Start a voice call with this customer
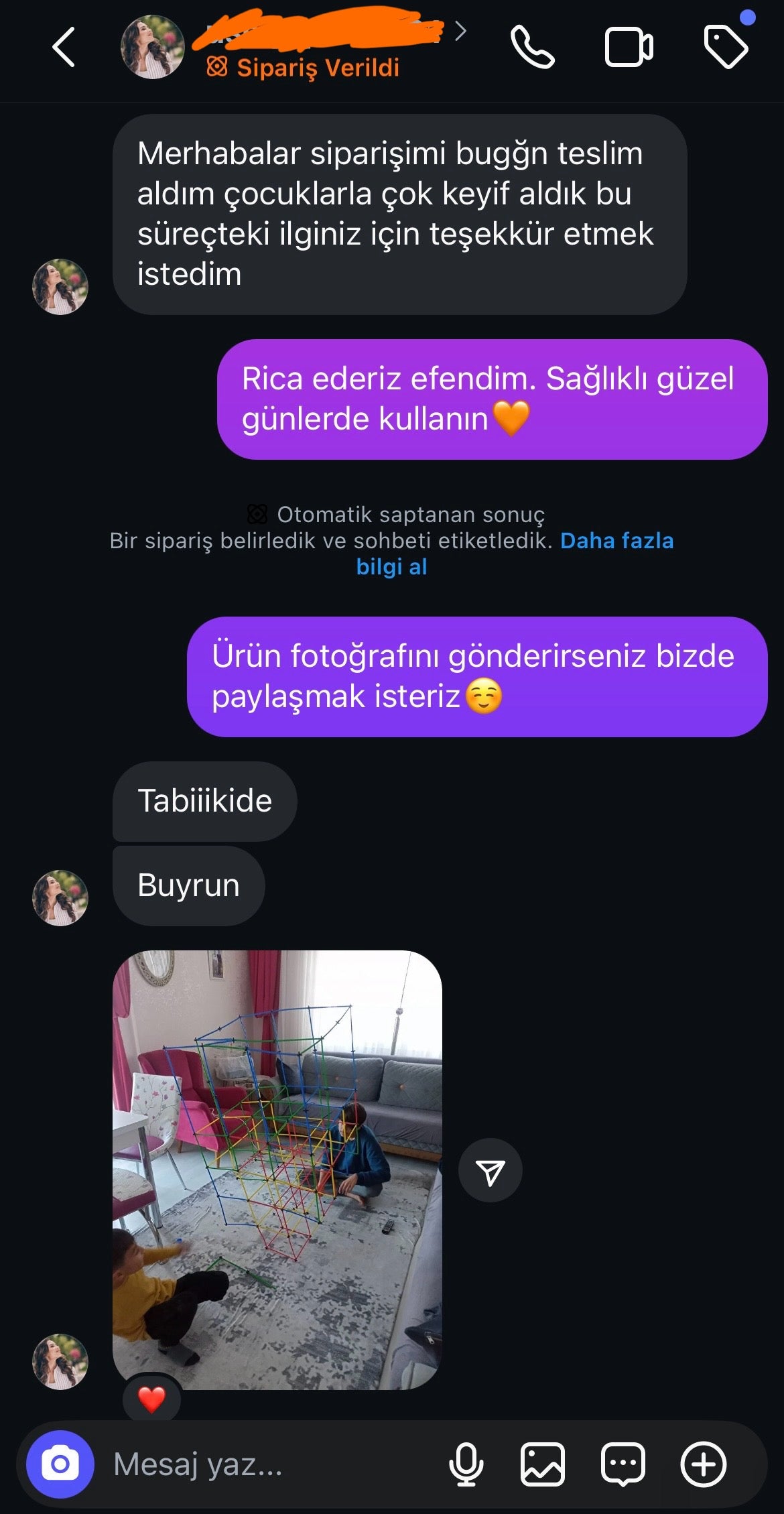Screen dimensions: 784x1514 pyautogui.click(x=532, y=47)
